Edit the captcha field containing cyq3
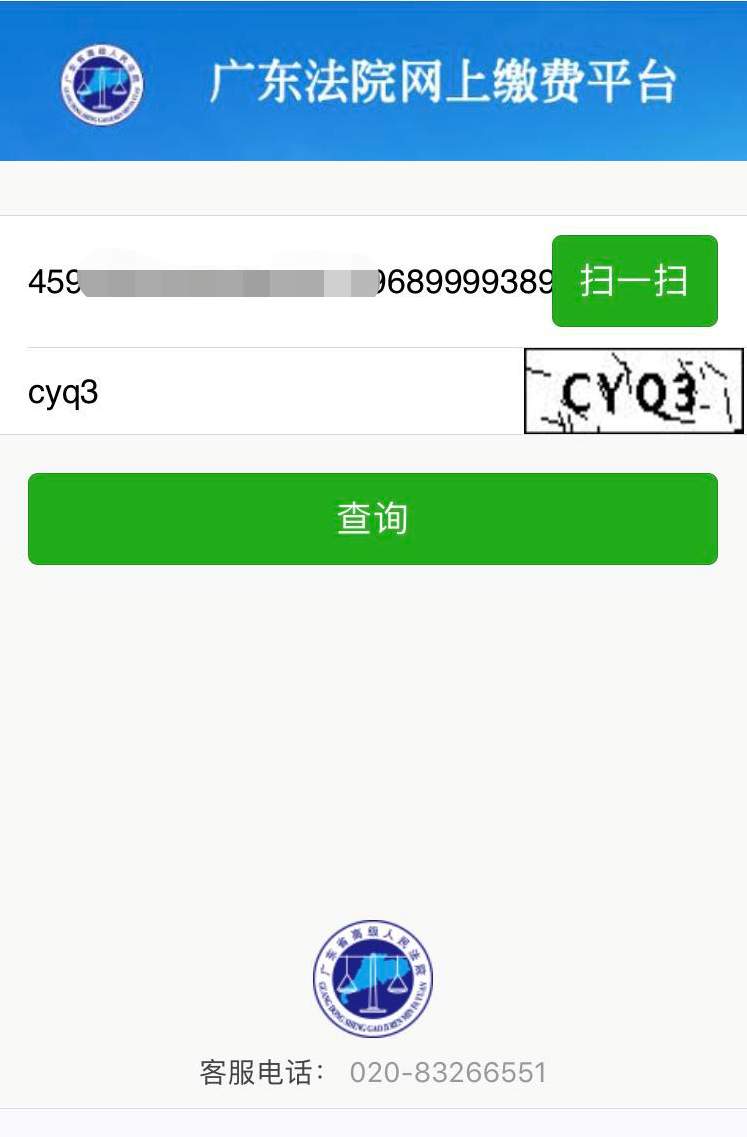This screenshot has width=747, height=1137. 270,392
